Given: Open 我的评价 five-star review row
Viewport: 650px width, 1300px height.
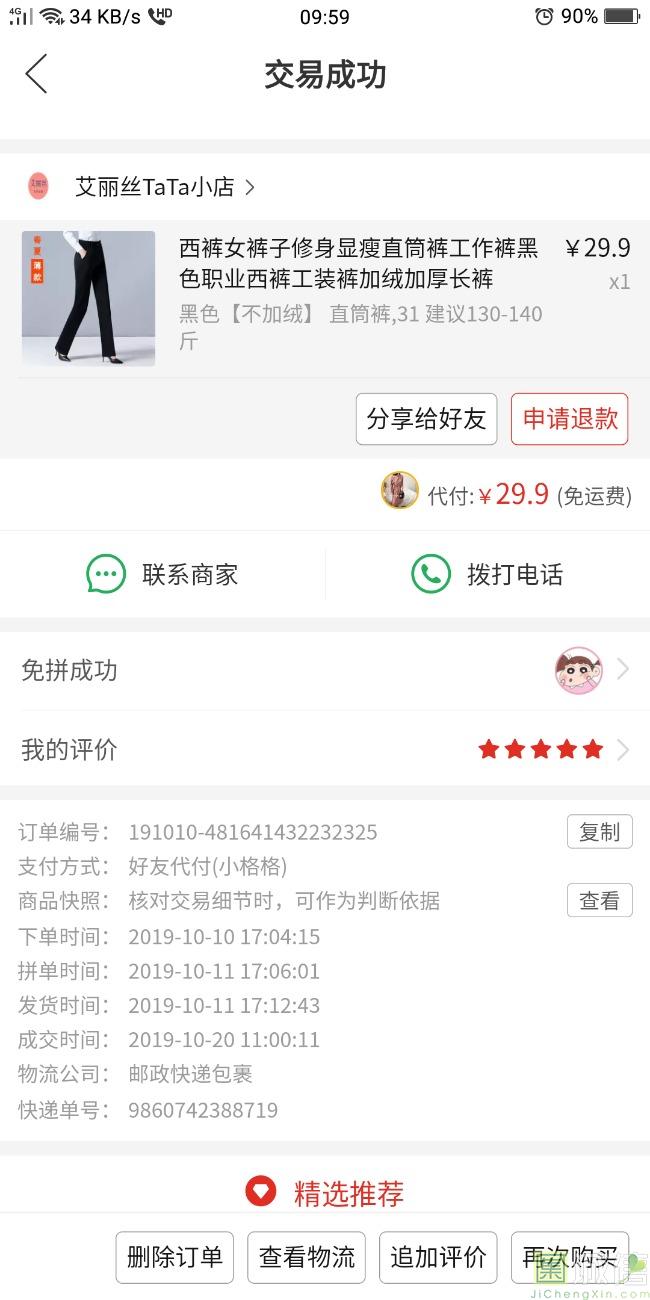Looking at the screenshot, I should [x=325, y=749].
